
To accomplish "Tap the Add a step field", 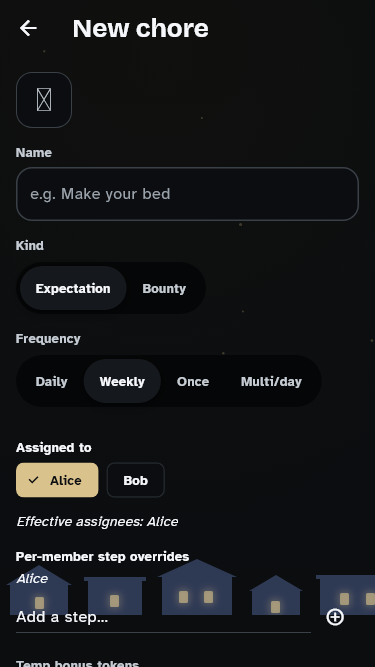I will [163, 617].
